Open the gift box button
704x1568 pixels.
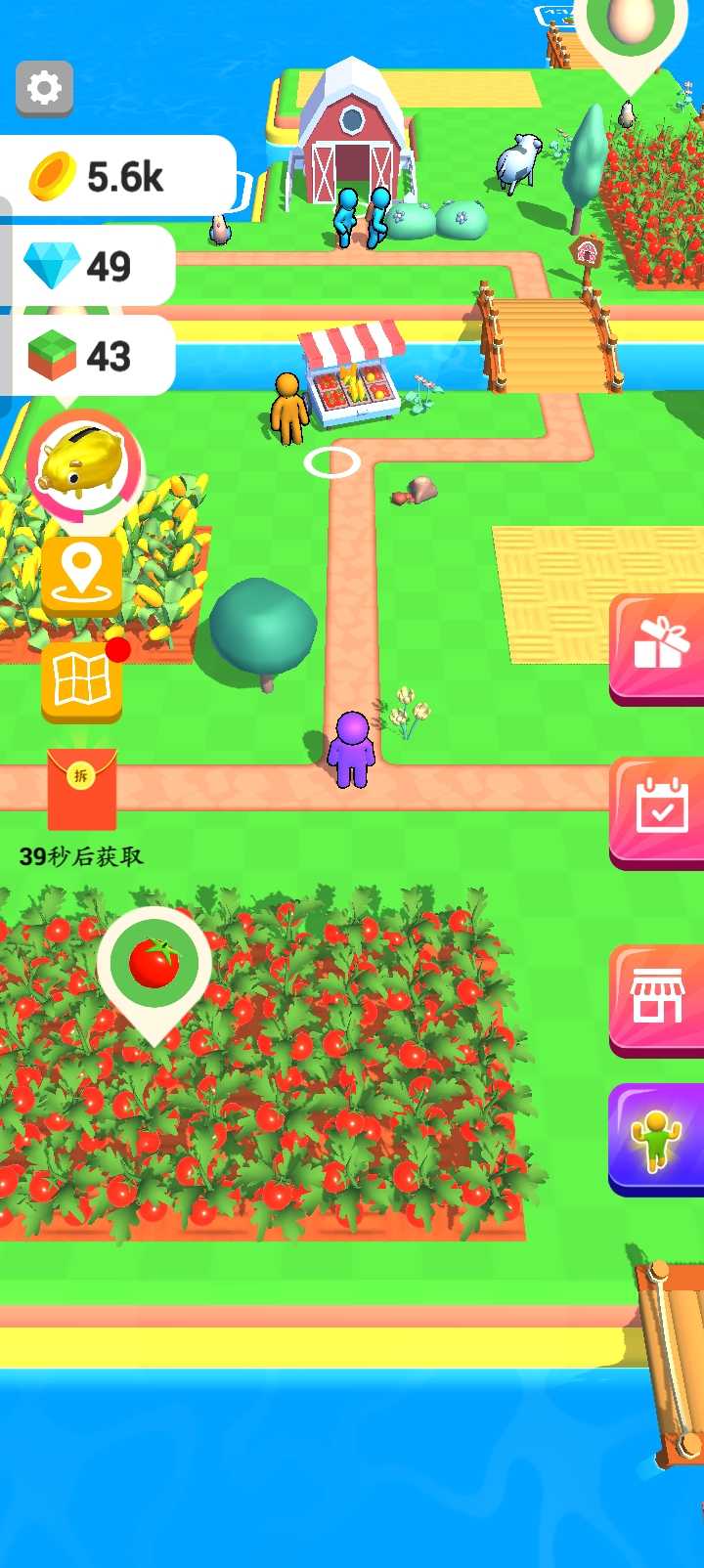pyautogui.click(x=660, y=648)
